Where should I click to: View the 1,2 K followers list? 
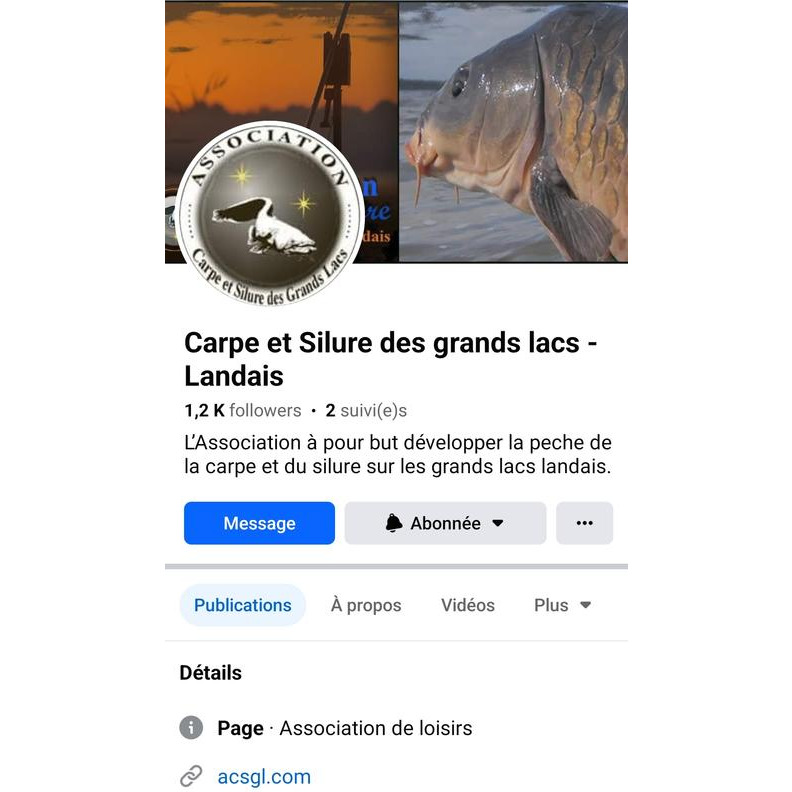tap(243, 411)
